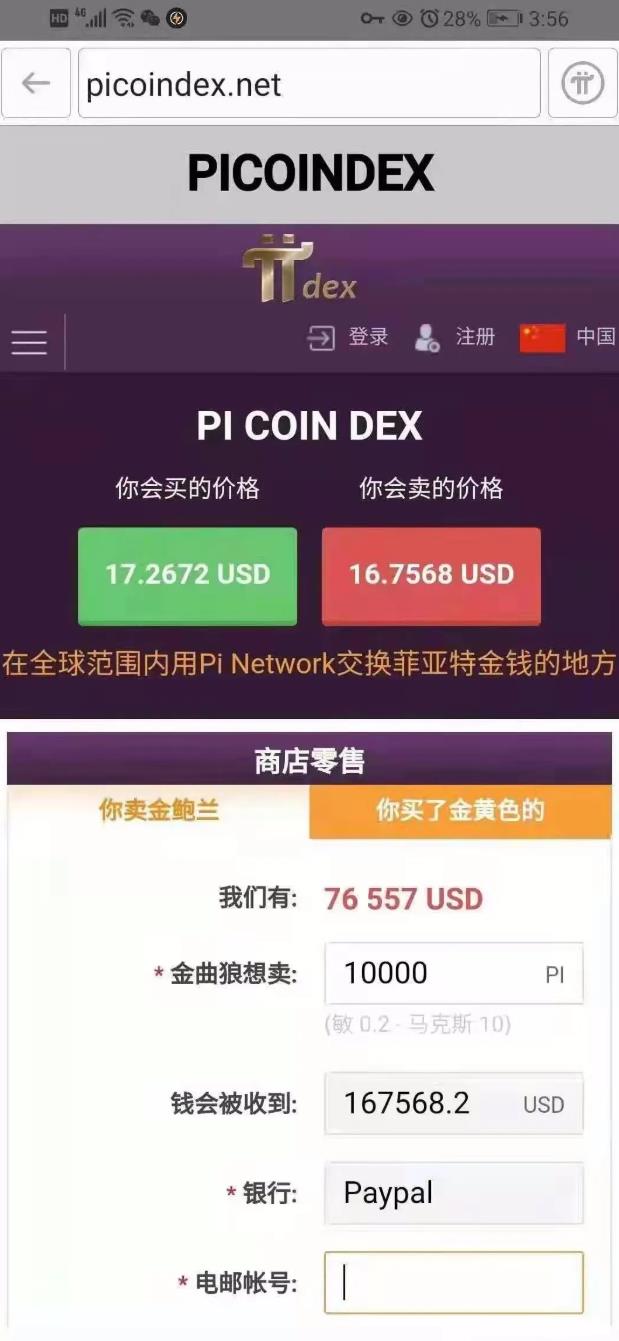Tap the green 17.2672 USD buy price button
Screen dimensions: 619x1341
pos(188,575)
